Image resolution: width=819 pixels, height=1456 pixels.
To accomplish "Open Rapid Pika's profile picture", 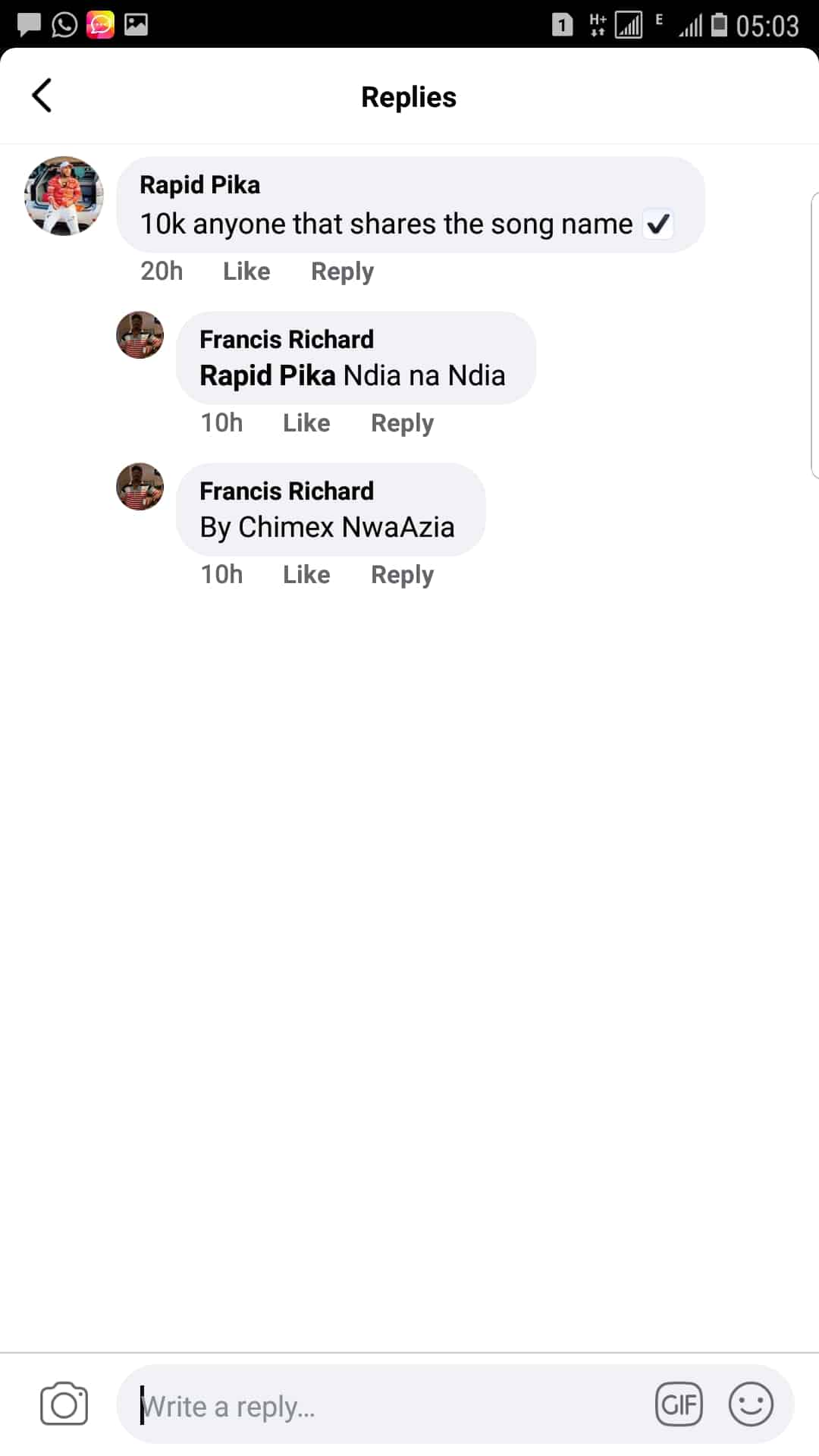I will 64,196.
